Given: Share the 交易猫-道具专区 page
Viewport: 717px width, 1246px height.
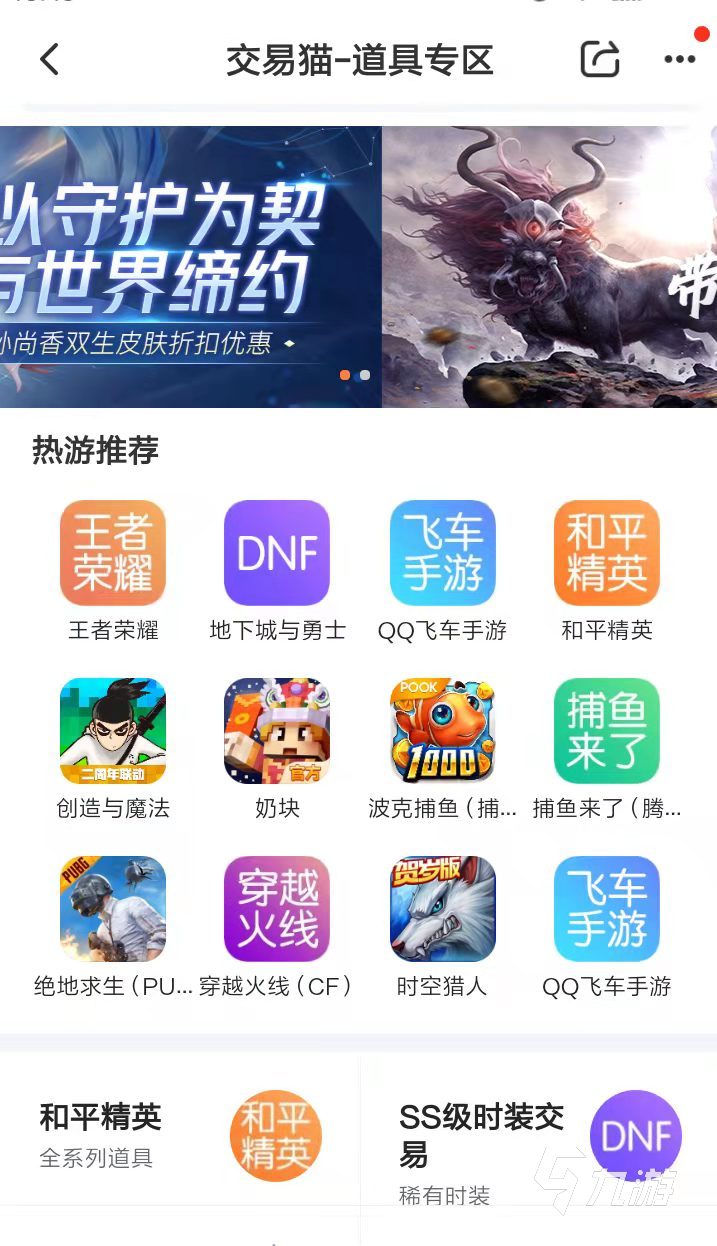Looking at the screenshot, I should 600,60.
